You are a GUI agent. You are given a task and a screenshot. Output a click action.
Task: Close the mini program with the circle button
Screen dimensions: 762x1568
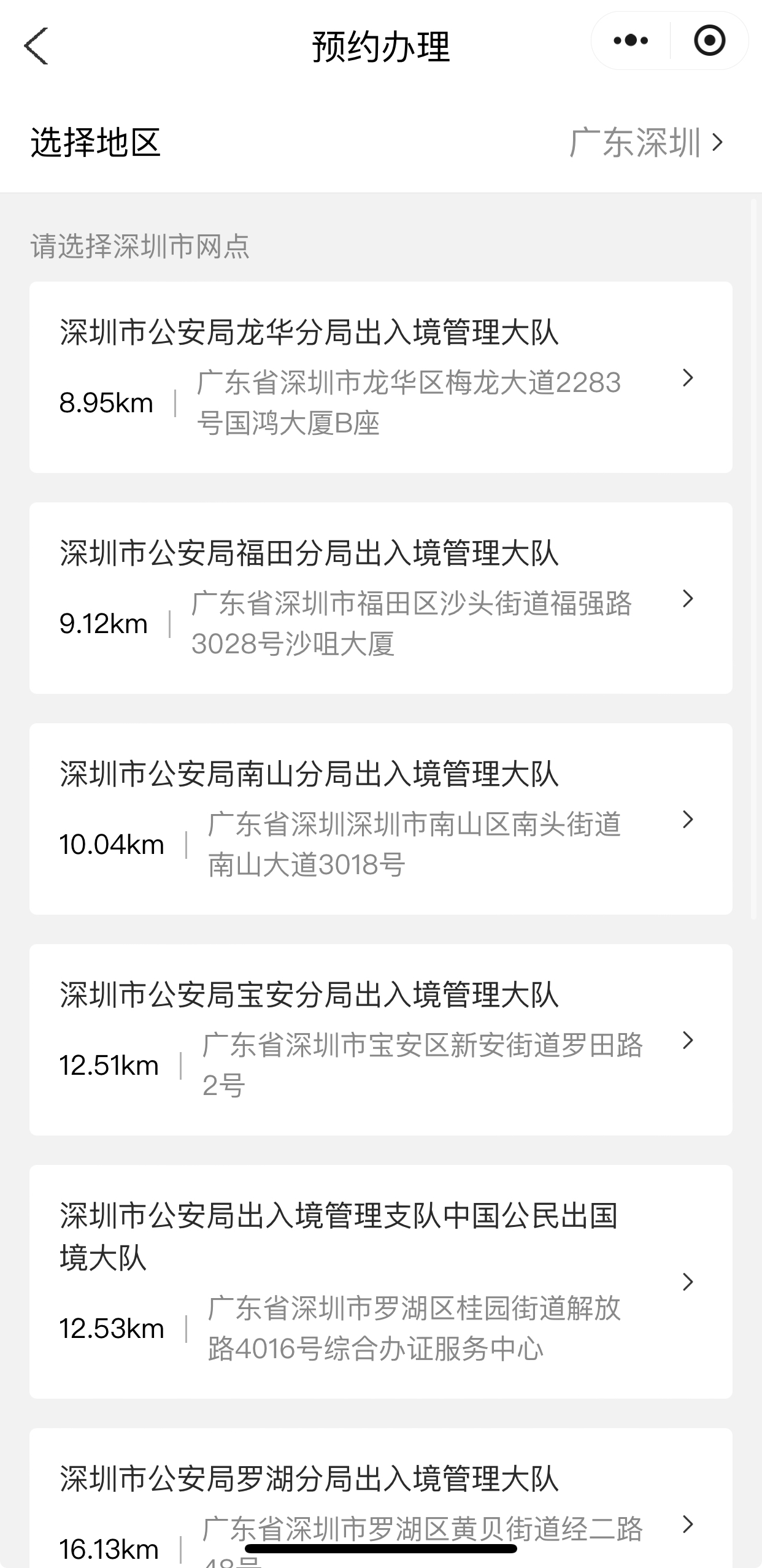click(x=709, y=41)
